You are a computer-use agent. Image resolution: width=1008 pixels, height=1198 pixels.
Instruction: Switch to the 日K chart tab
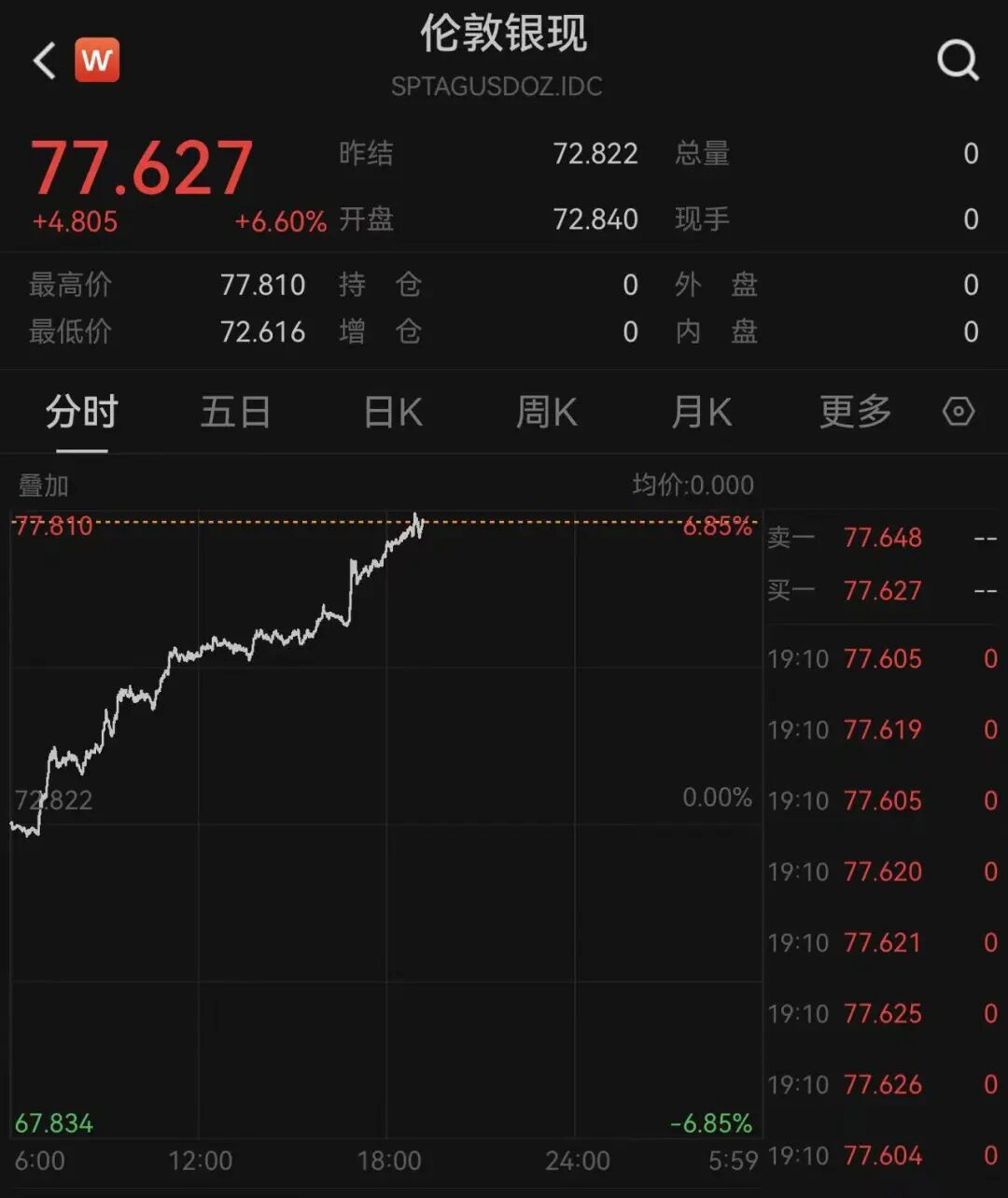(393, 412)
